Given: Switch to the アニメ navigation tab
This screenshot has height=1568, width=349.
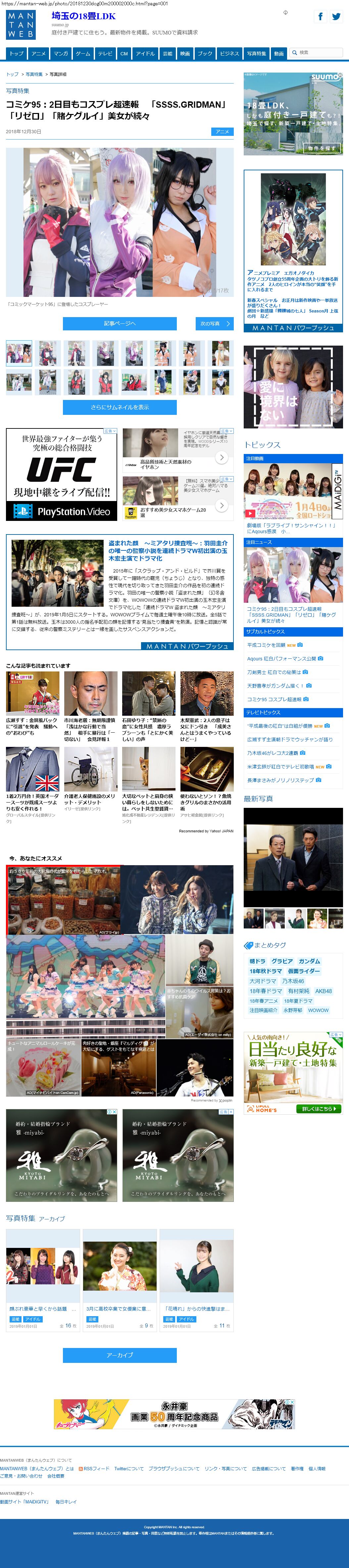Looking at the screenshot, I should click(x=38, y=54).
